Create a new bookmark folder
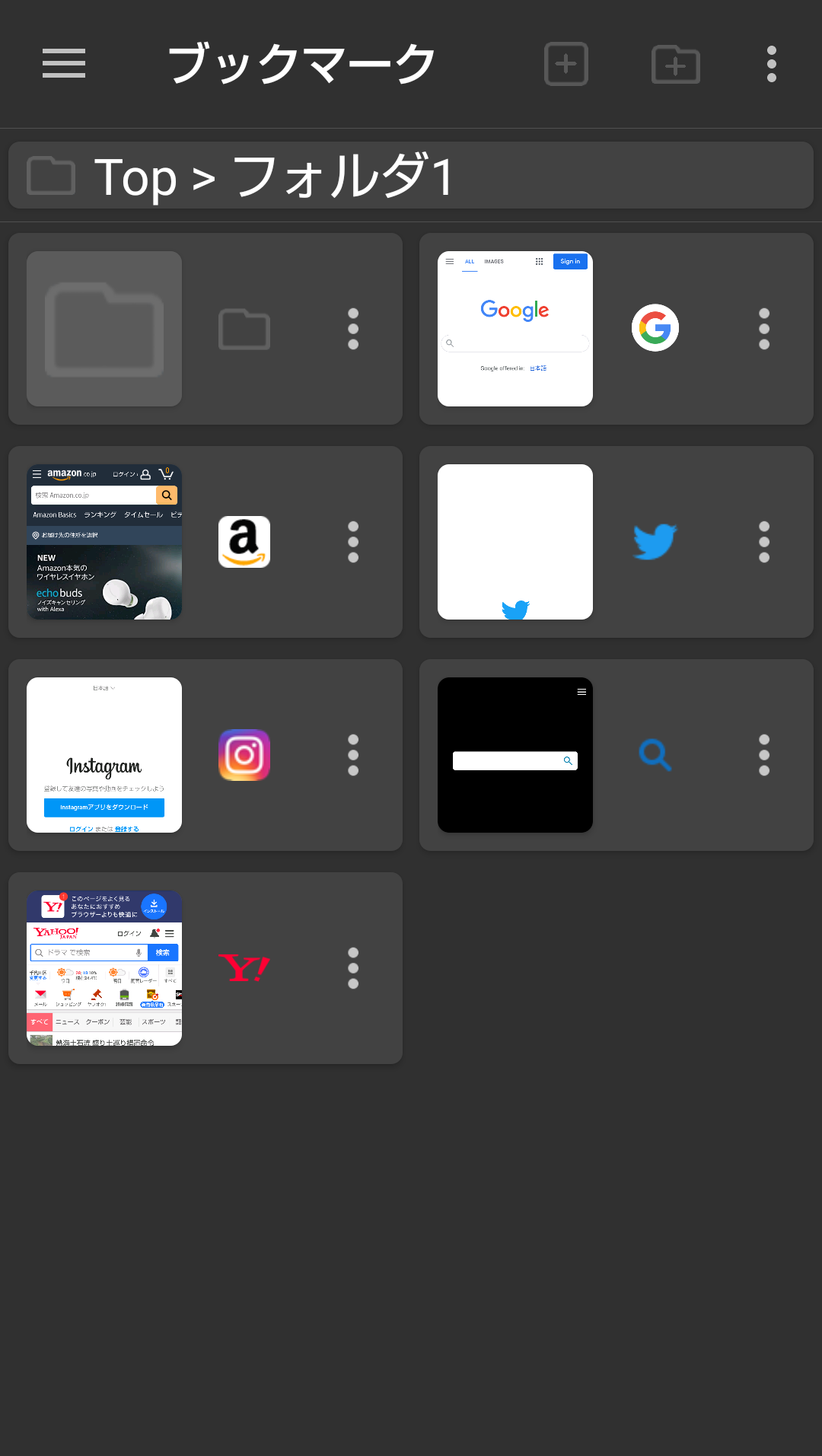Viewport: 822px width, 1456px height. pyautogui.click(x=676, y=64)
